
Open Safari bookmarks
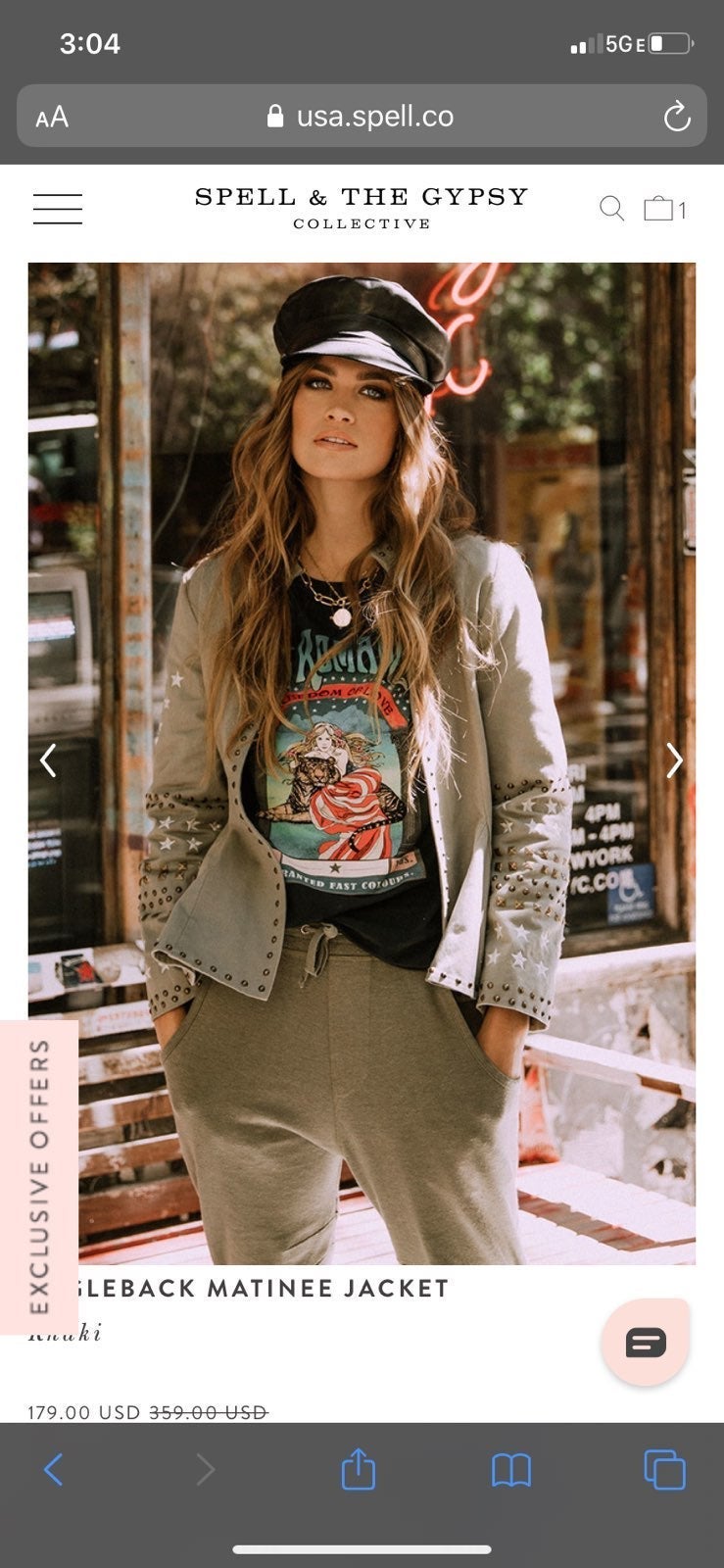click(x=511, y=1470)
